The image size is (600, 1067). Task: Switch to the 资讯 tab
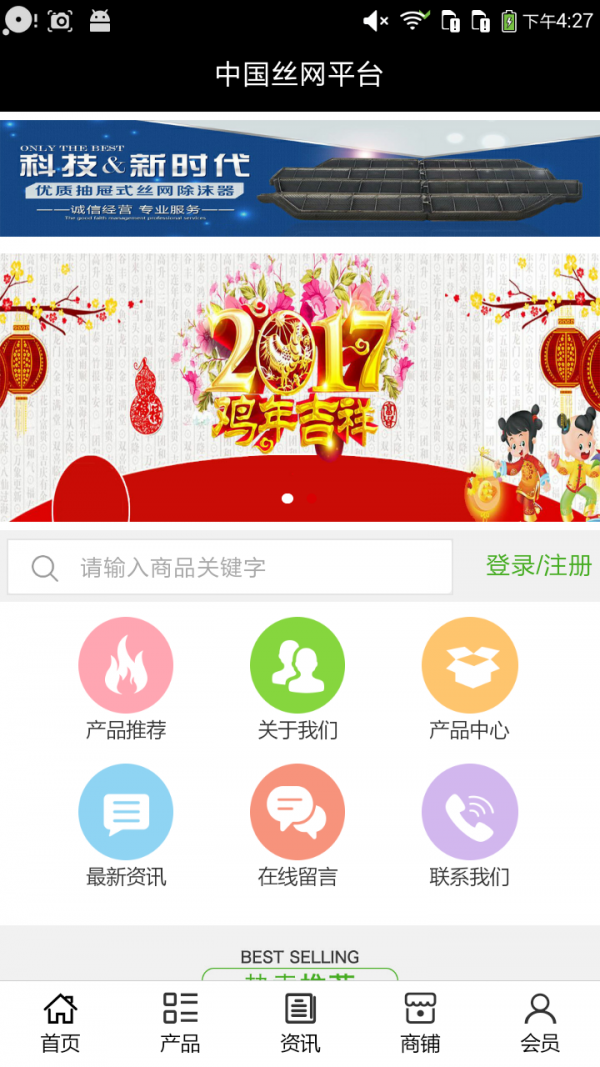click(300, 1023)
